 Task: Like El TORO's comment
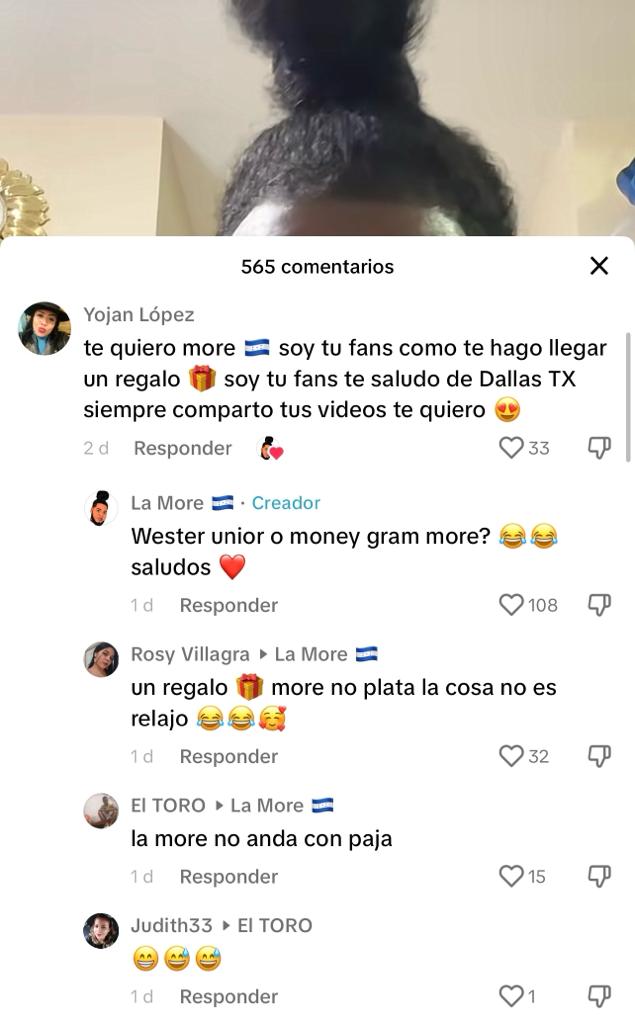click(511, 877)
